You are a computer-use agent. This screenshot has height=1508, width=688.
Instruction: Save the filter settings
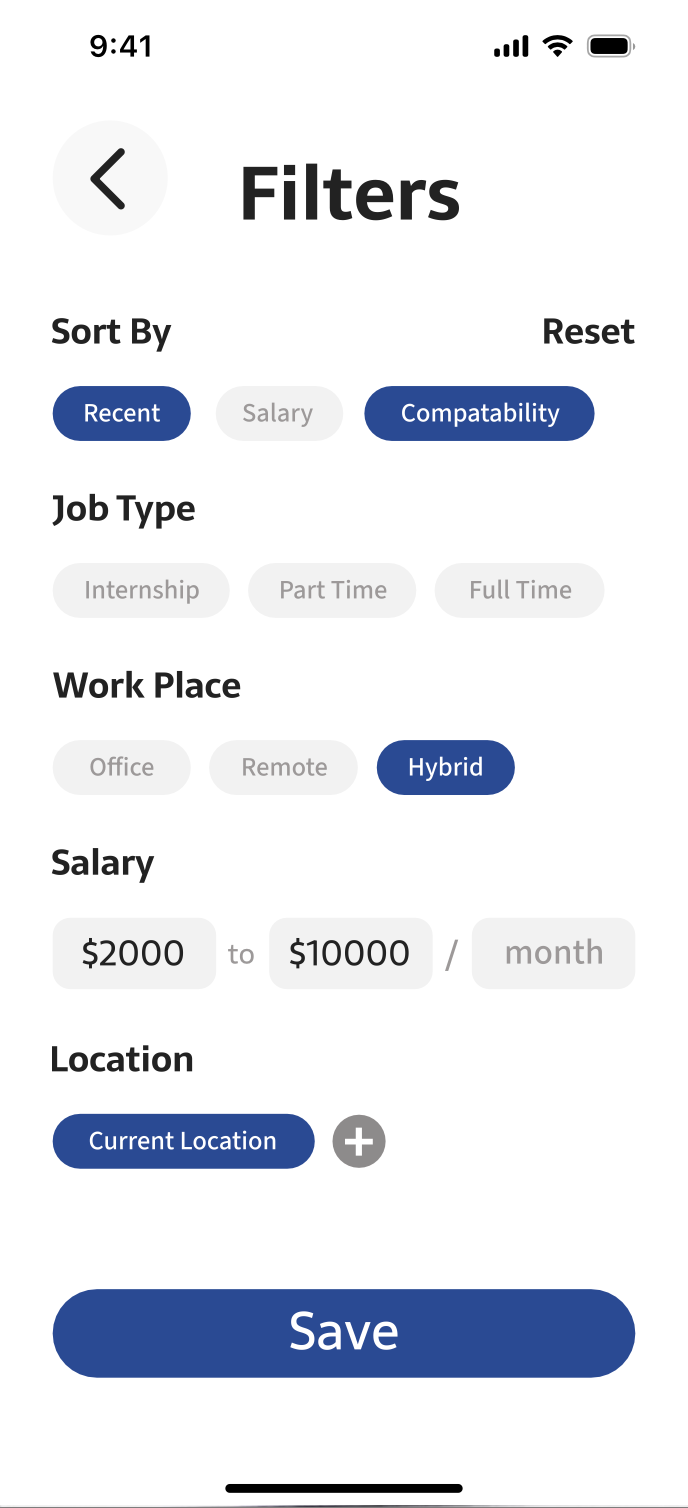(344, 1333)
